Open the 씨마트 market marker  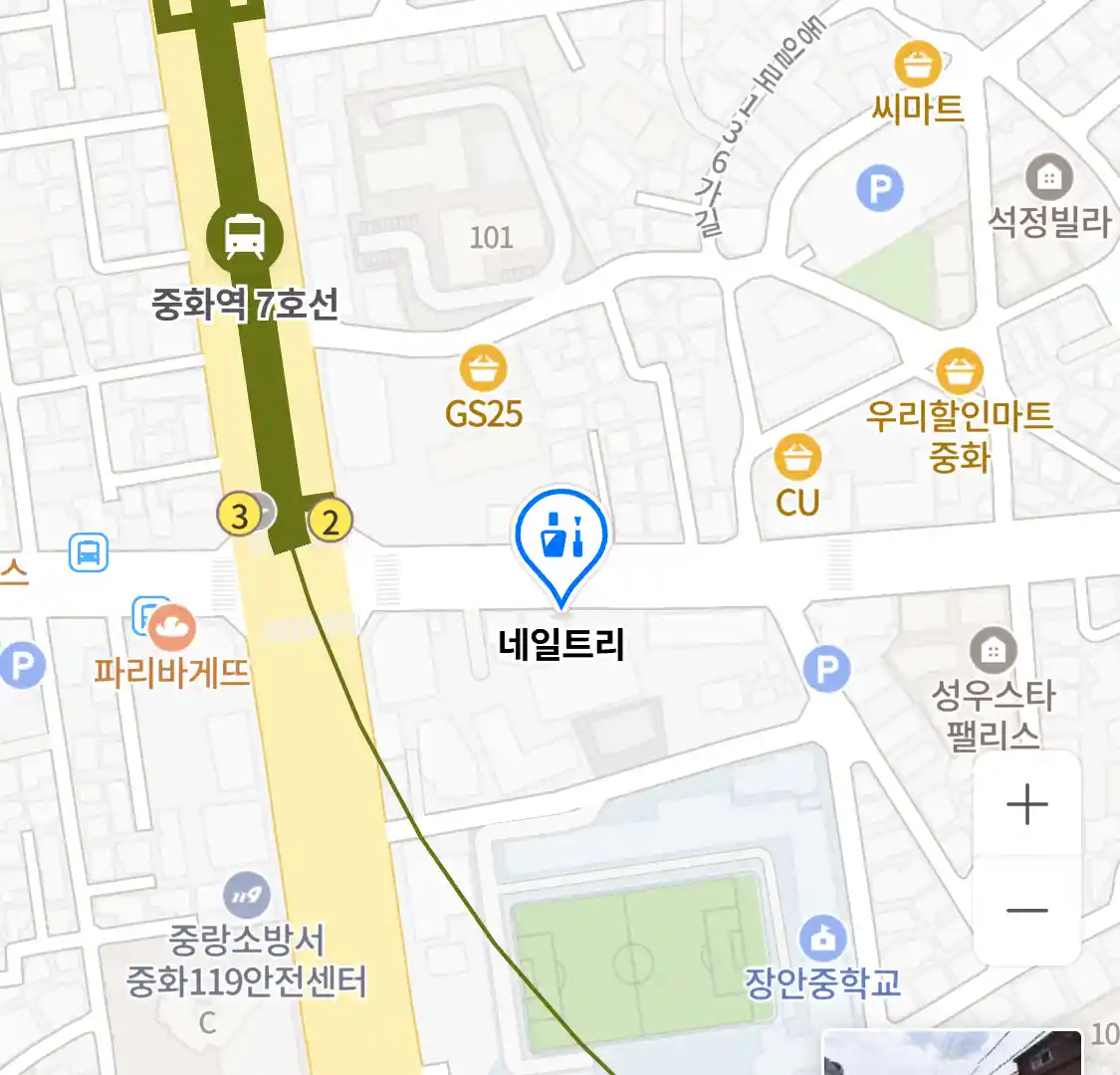[917, 66]
